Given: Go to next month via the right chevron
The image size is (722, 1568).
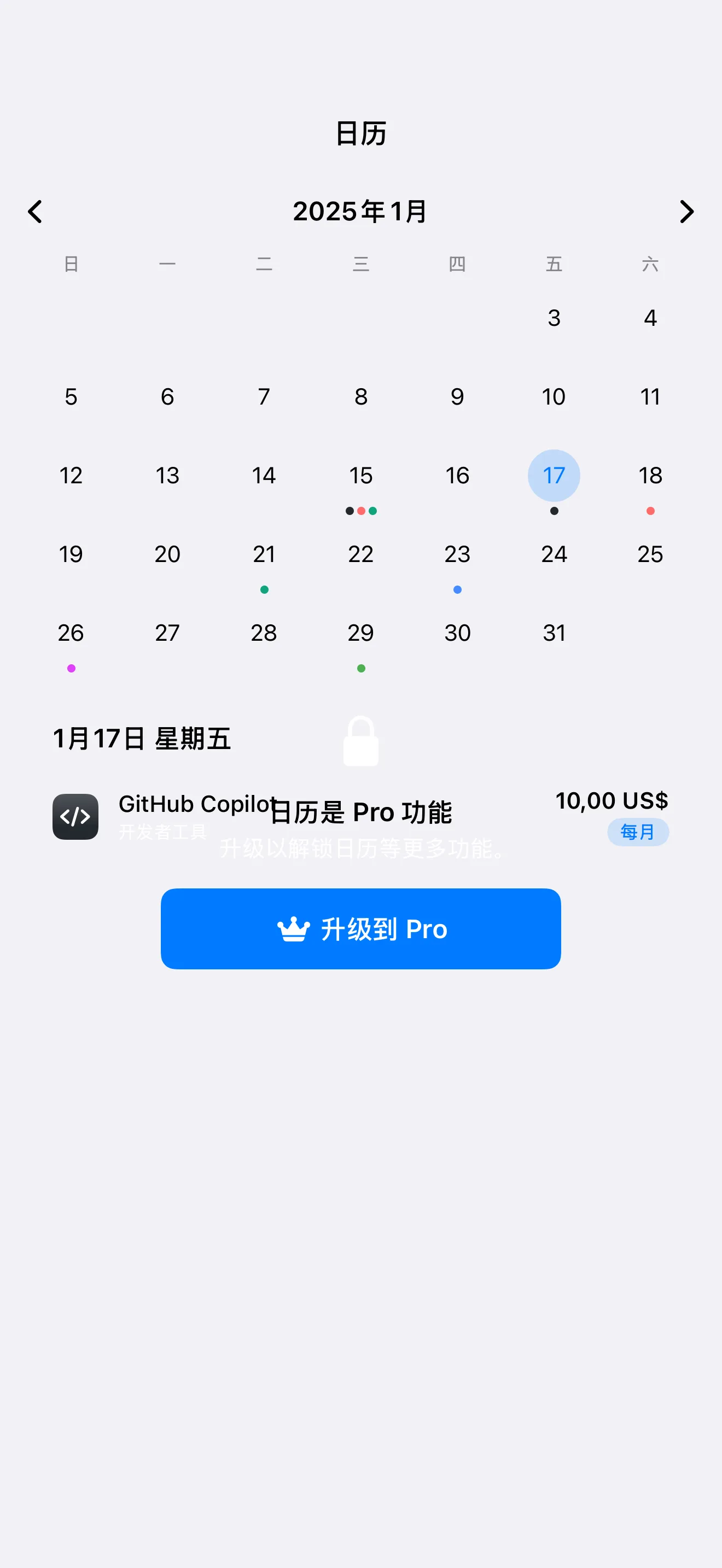Looking at the screenshot, I should (686, 211).
